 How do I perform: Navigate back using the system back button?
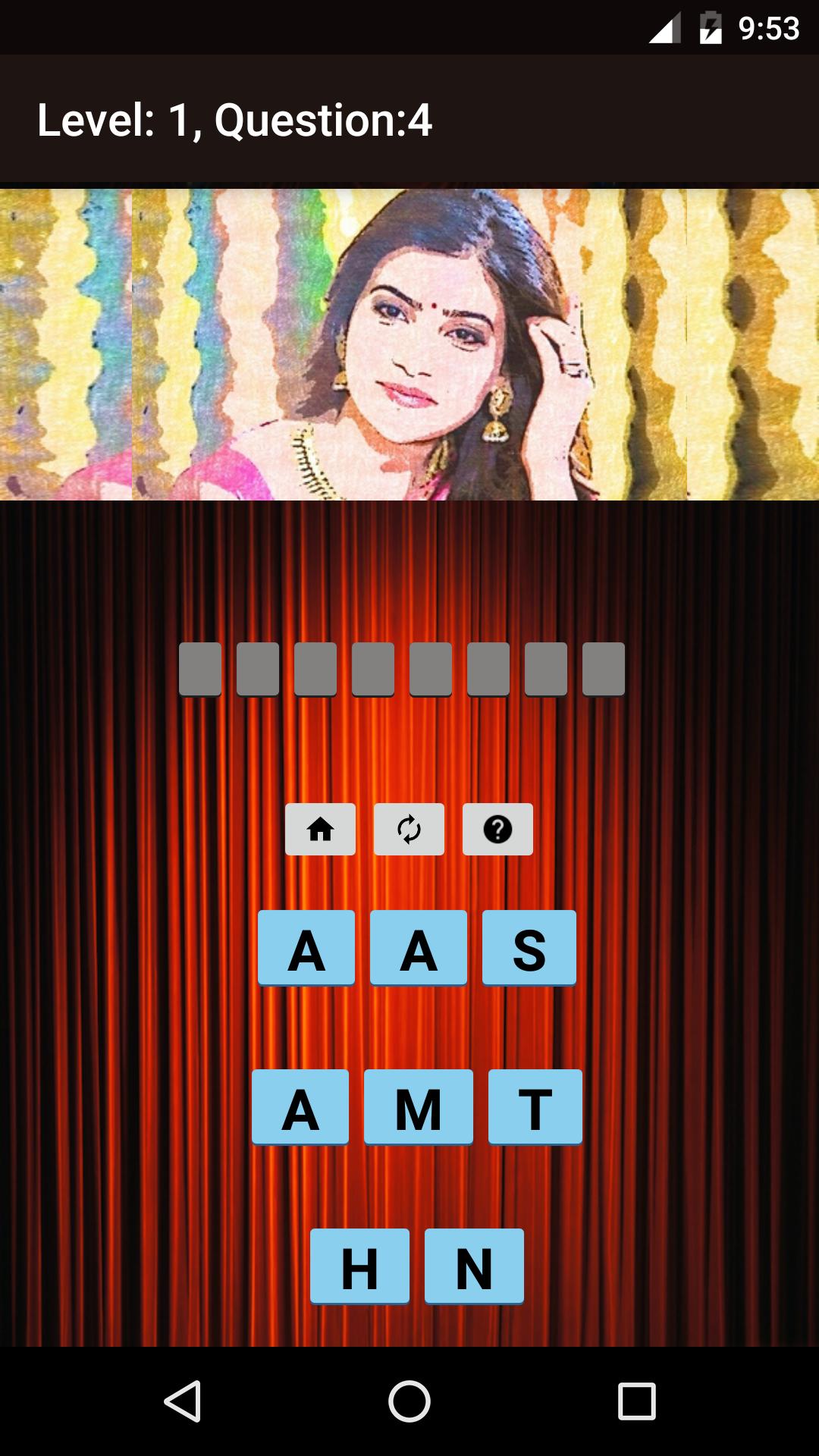tap(182, 1401)
